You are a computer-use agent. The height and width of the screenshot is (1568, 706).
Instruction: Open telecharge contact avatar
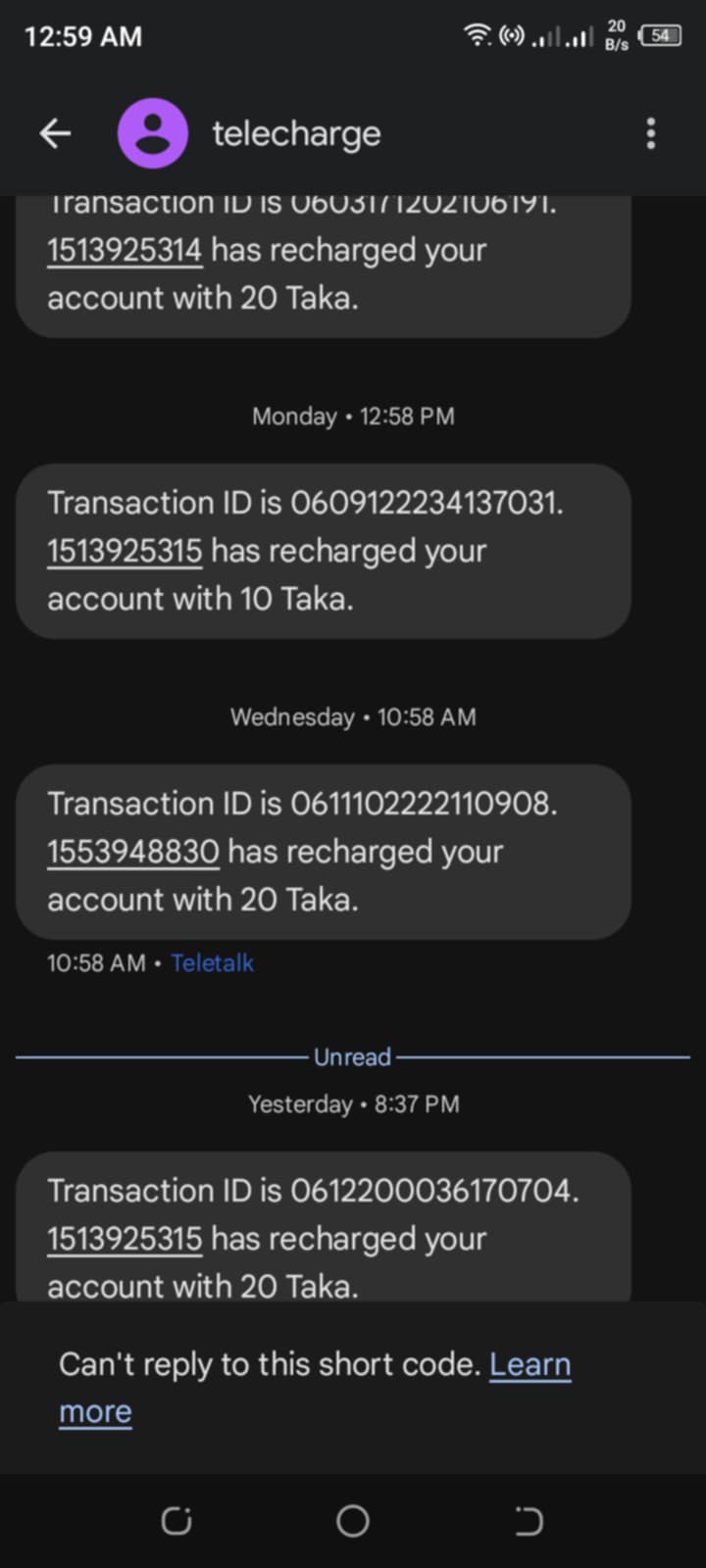coord(153,133)
